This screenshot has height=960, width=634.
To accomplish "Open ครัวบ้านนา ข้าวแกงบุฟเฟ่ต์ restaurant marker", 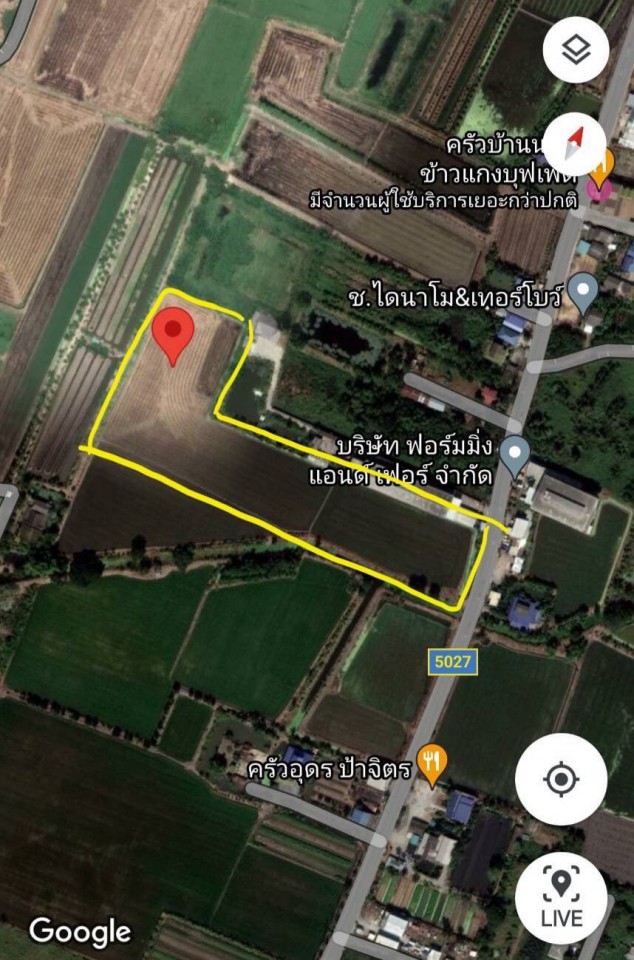I will (x=600, y=166).
